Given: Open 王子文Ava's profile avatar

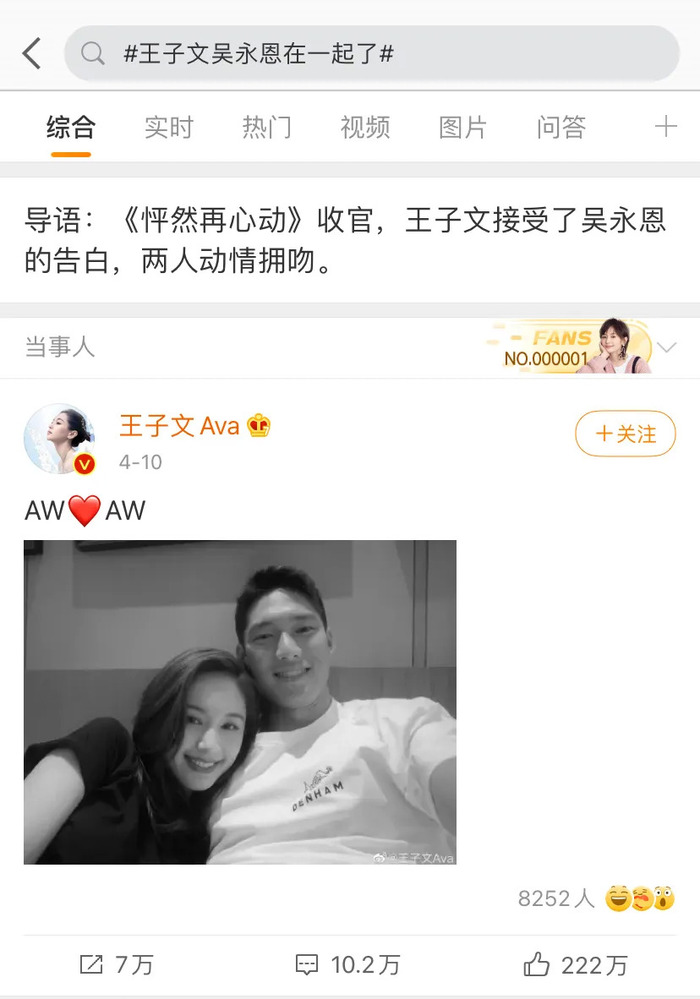Looking at the screenshot, I should [60, 439].
